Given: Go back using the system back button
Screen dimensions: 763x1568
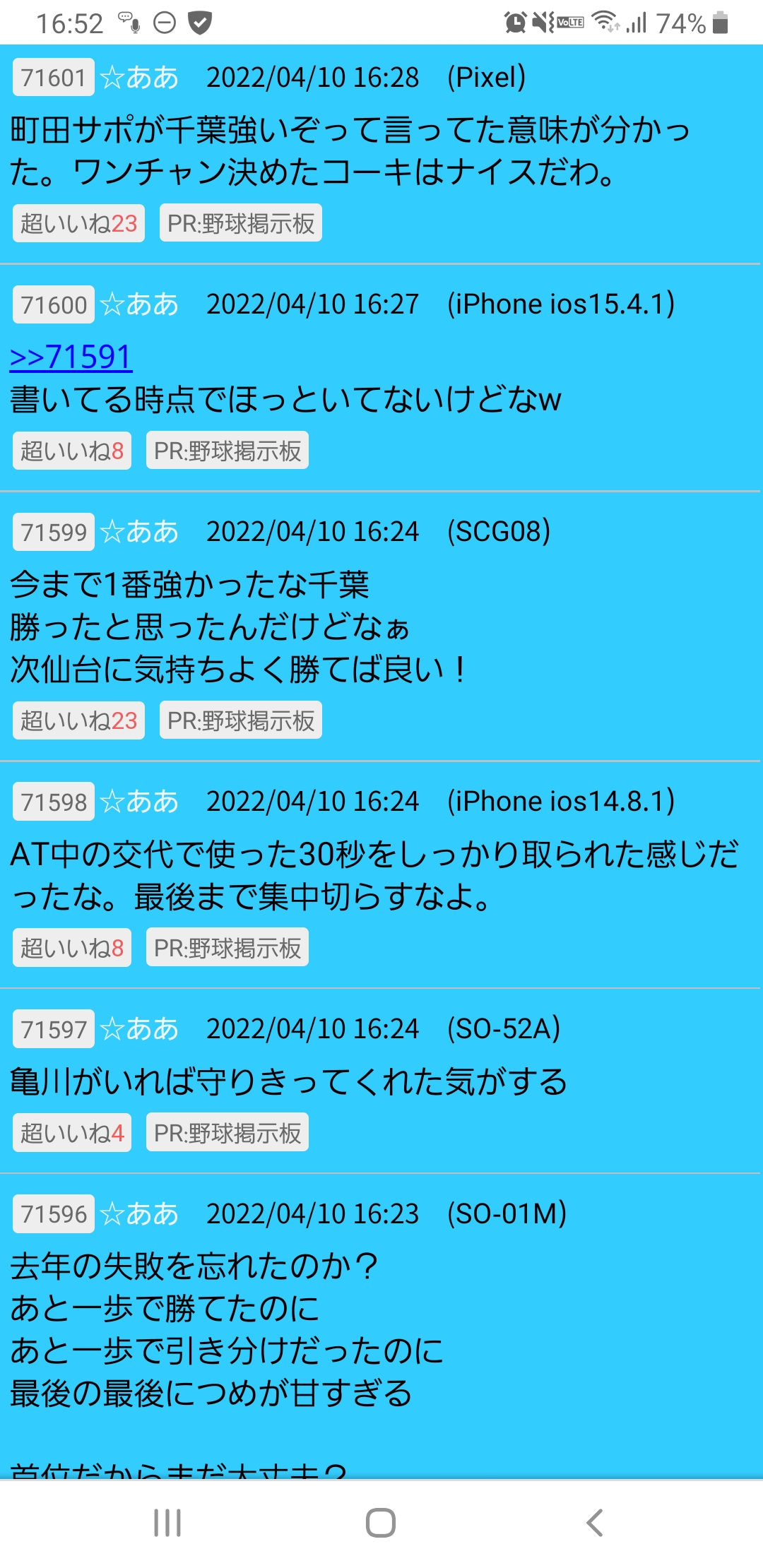Looking at the screenshot, I should tap(594, 1523).
